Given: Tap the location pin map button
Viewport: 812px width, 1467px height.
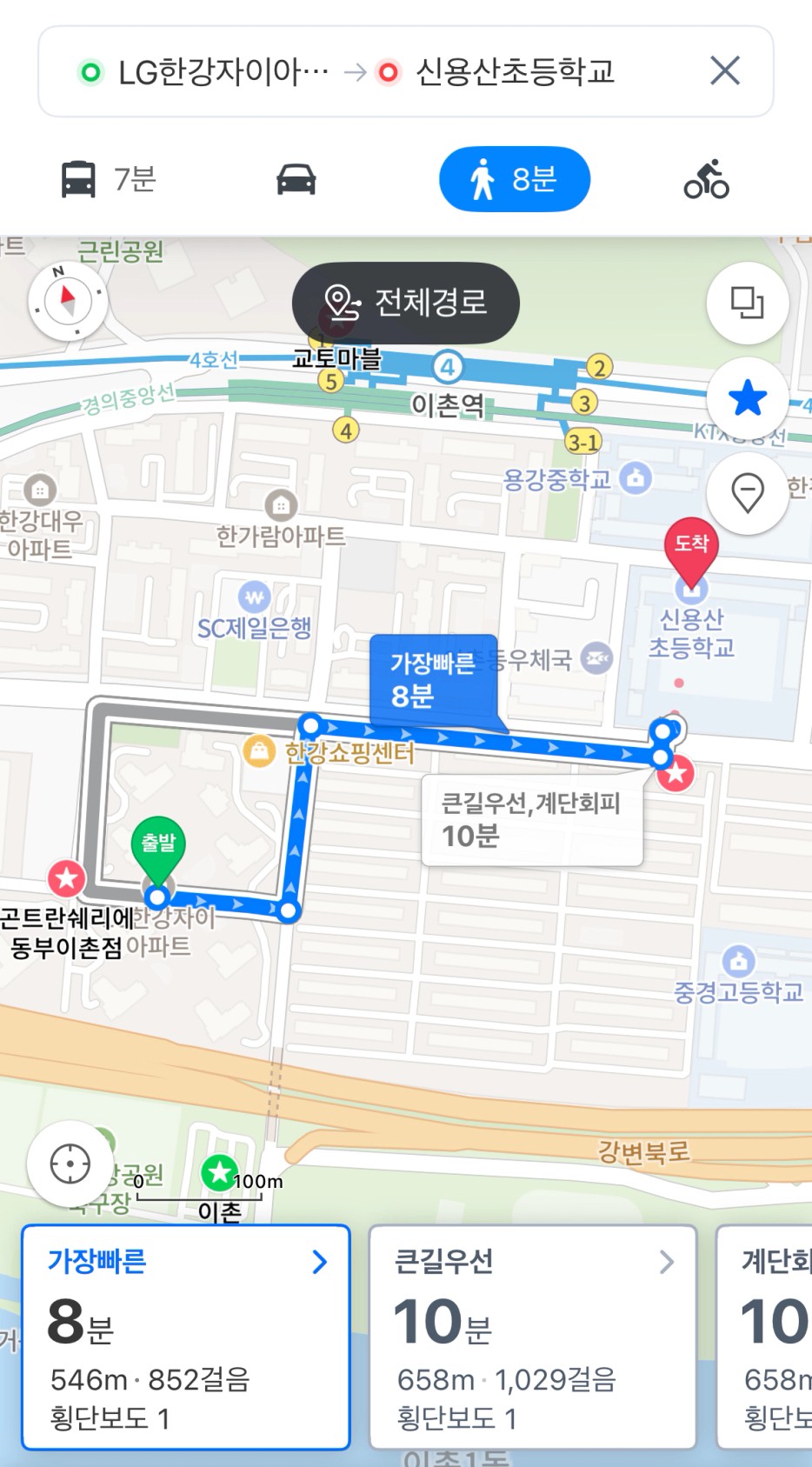Looking at the screenshot, I should point(747,493).
